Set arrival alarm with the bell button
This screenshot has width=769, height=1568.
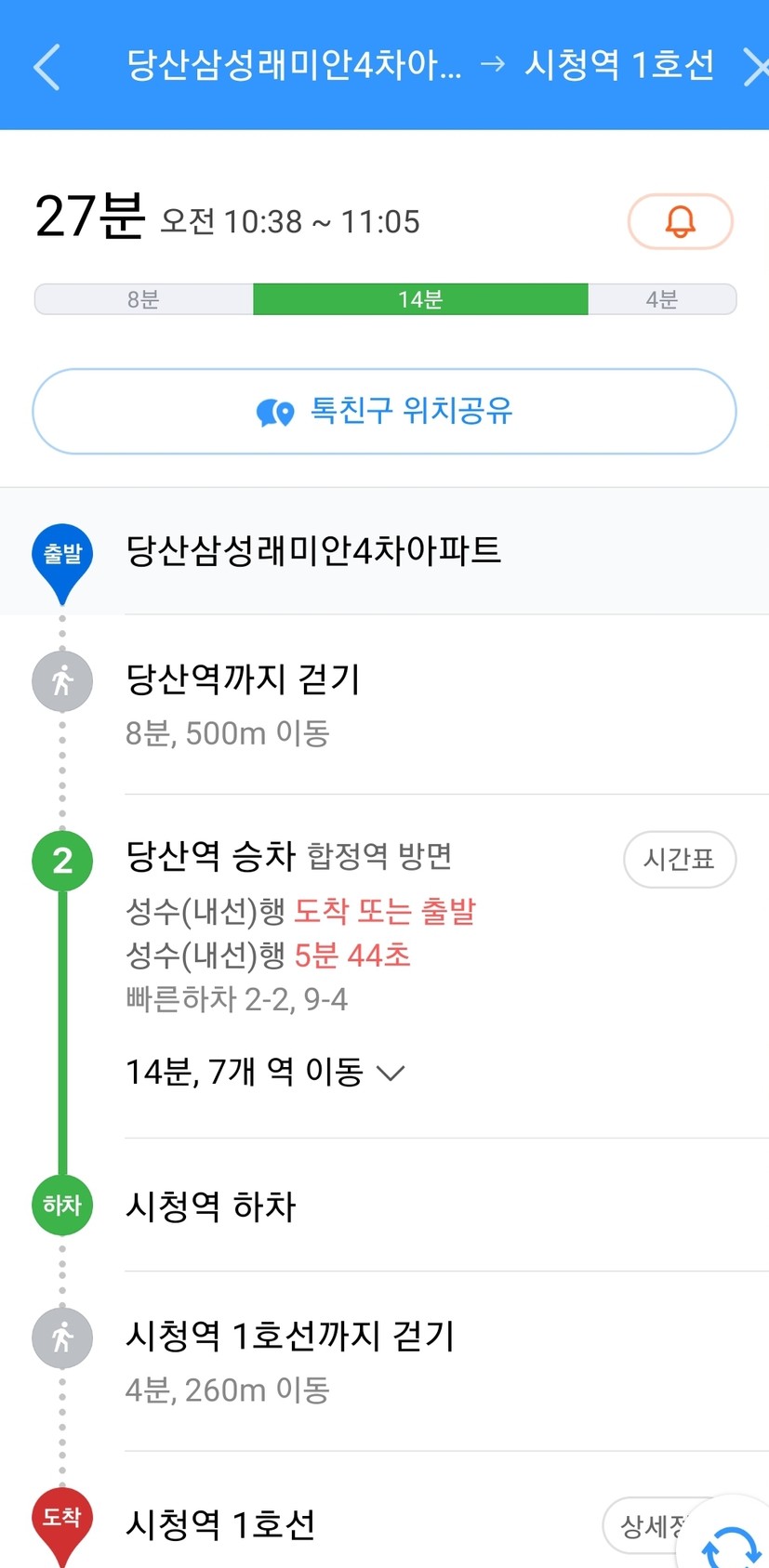tap(681, 221)
